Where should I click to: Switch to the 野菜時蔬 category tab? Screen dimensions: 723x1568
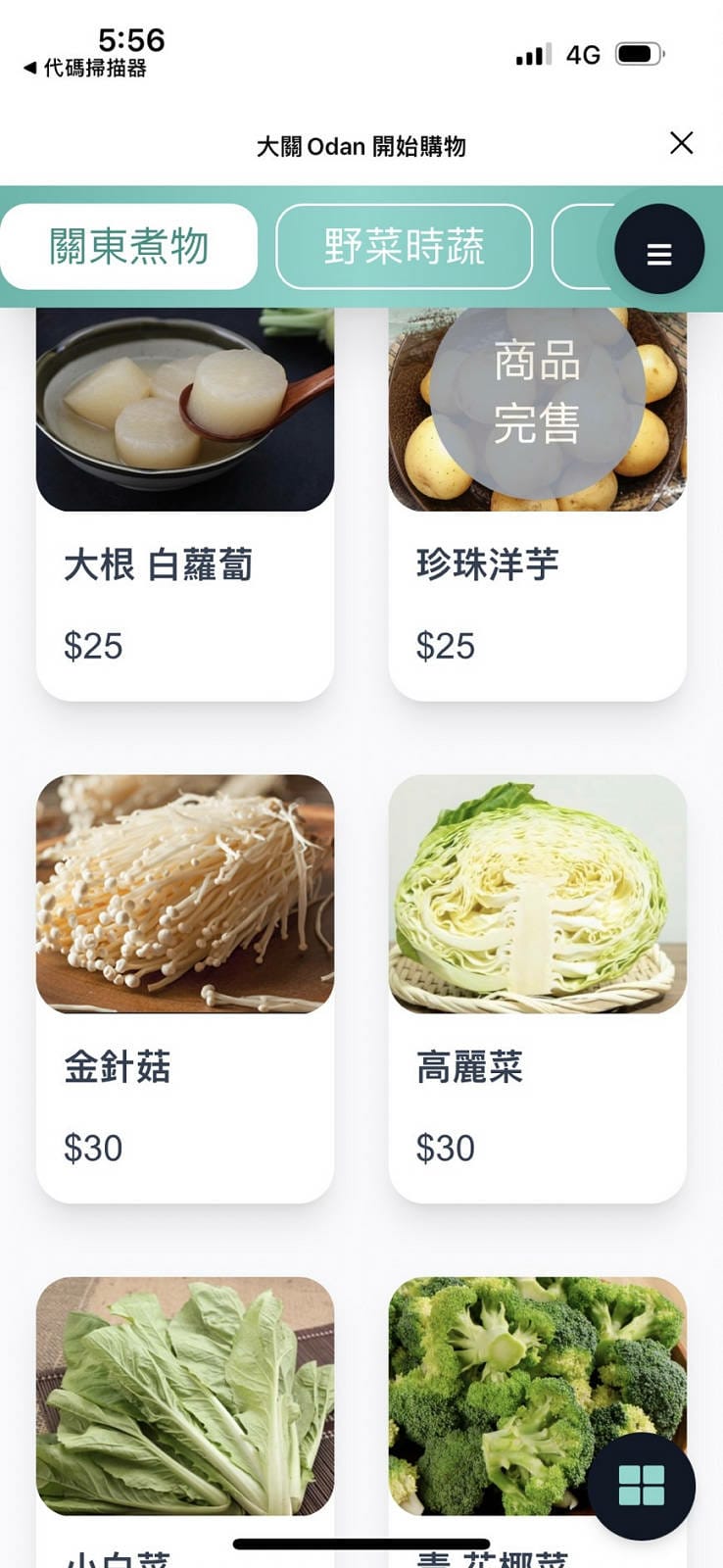point(404,246)
